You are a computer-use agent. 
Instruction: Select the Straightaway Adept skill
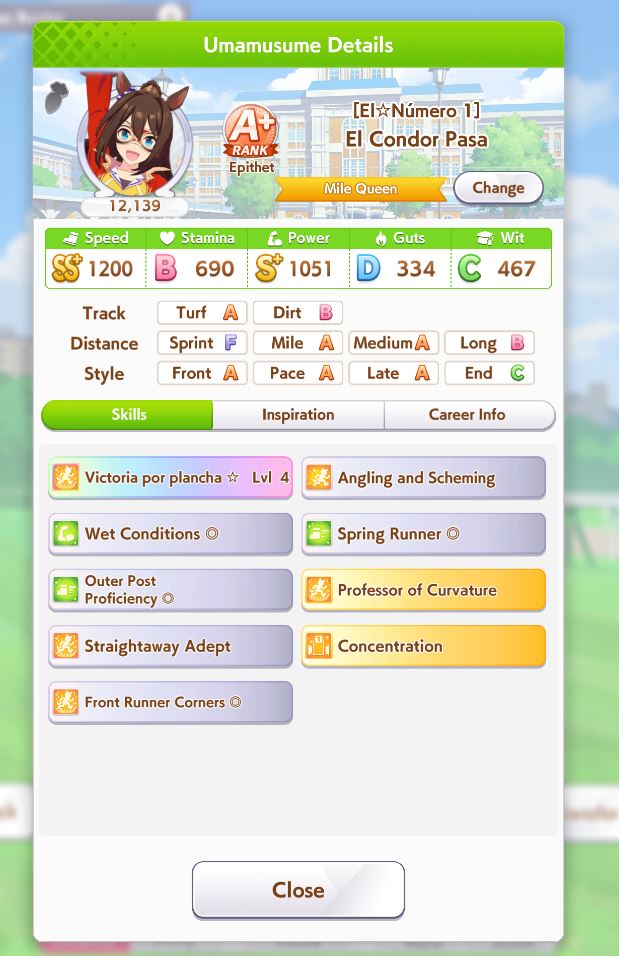171,646
